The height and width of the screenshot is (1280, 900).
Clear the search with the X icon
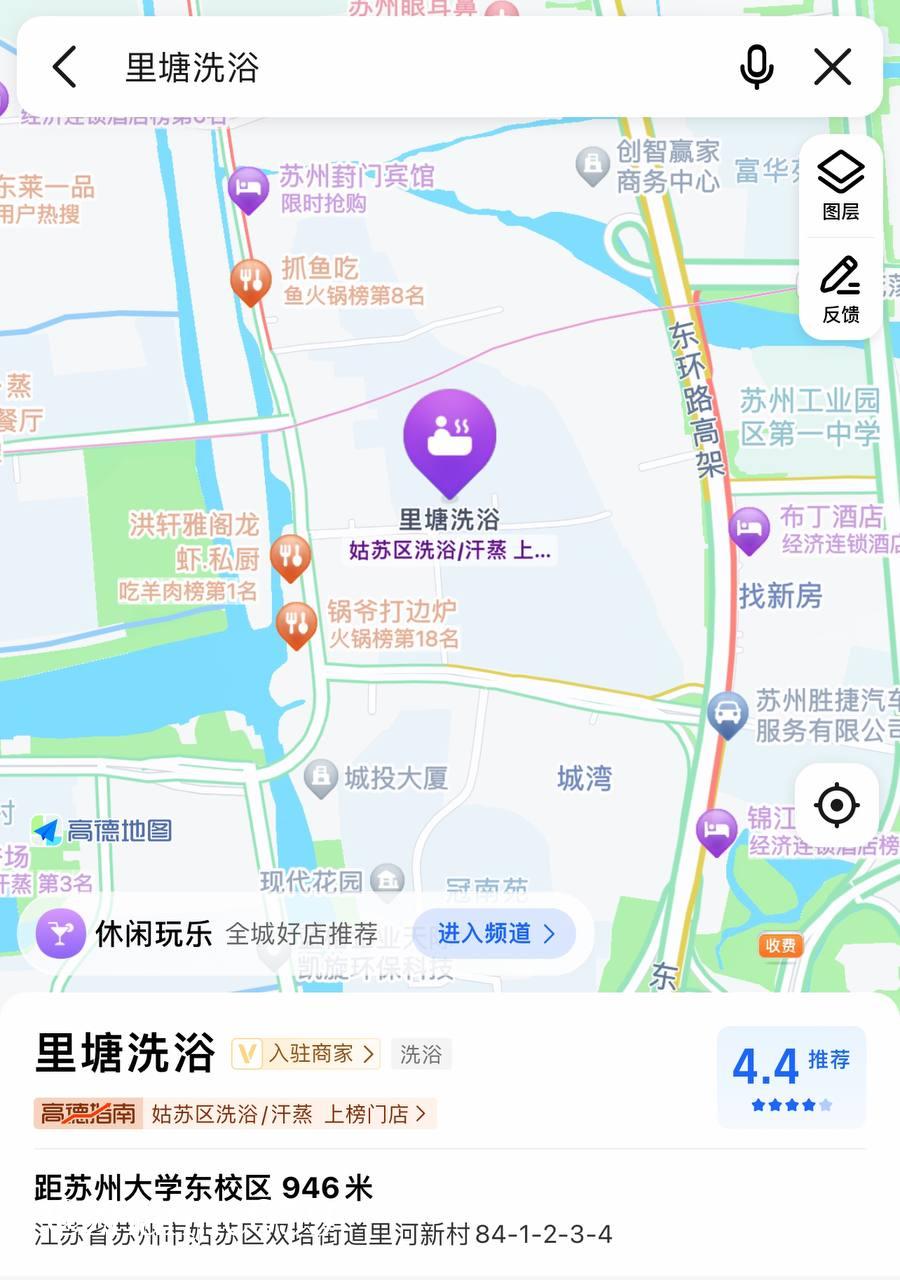coord(832,68)
